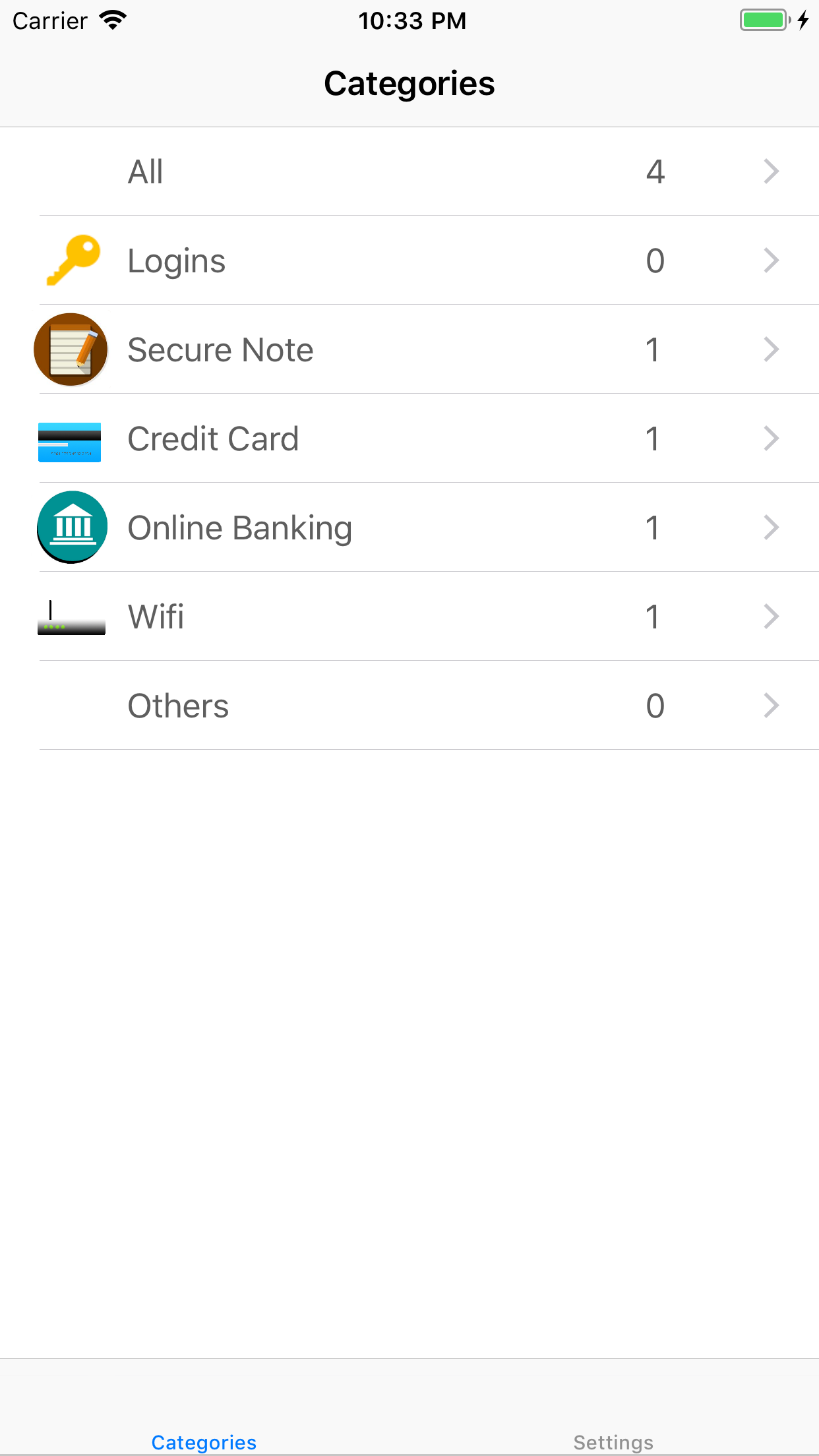
Task: Select the Credit Card category
Action: point(409,439)
